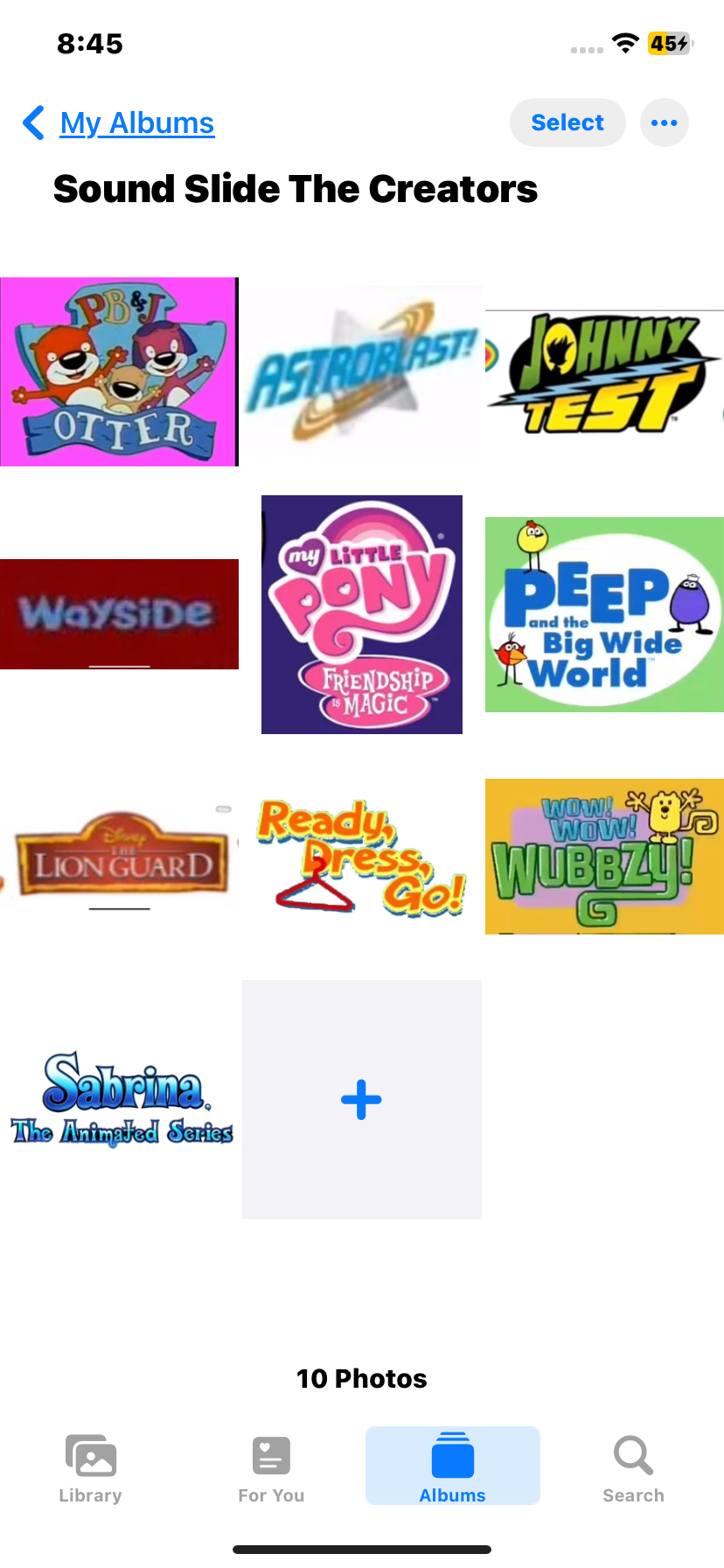724x1568 pixels.
Task: Go back to My Albums
Action: click(x=118, y=123)
